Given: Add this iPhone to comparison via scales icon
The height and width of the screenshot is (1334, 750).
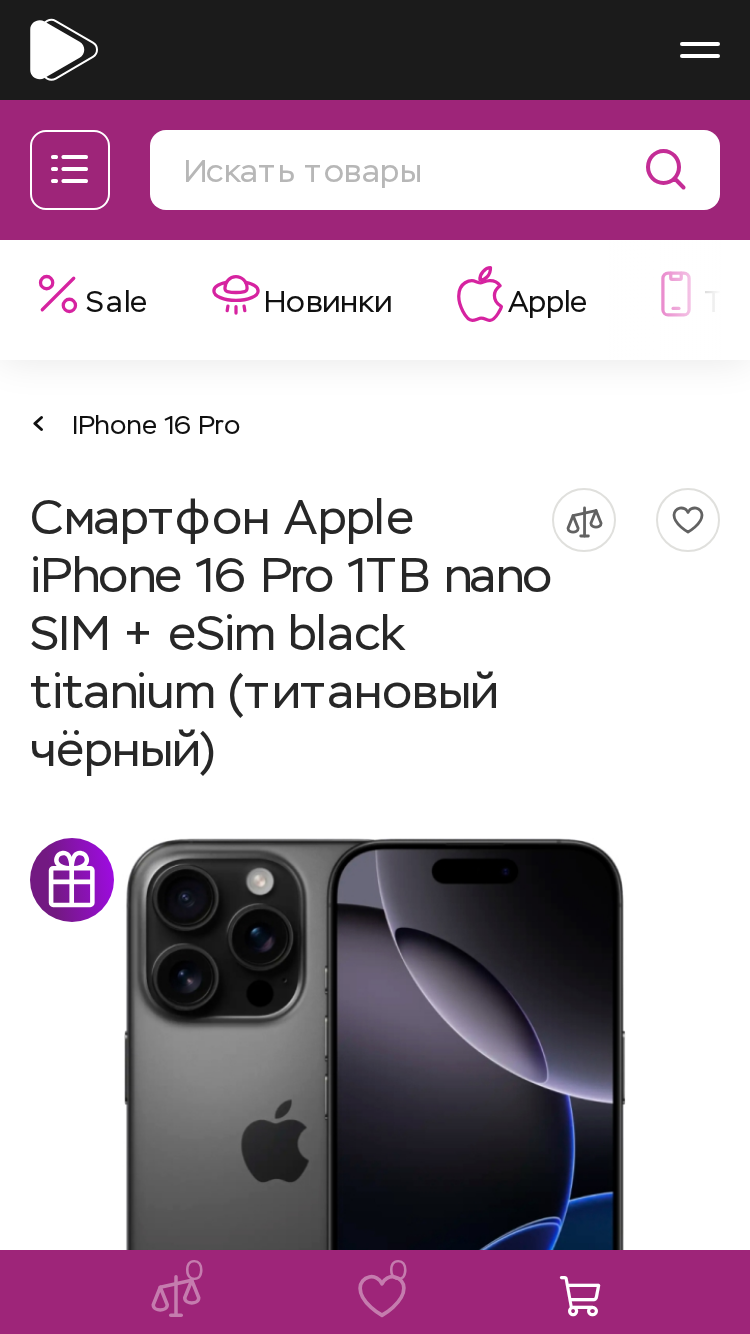Looking at the screenshot, I should 584,520.
